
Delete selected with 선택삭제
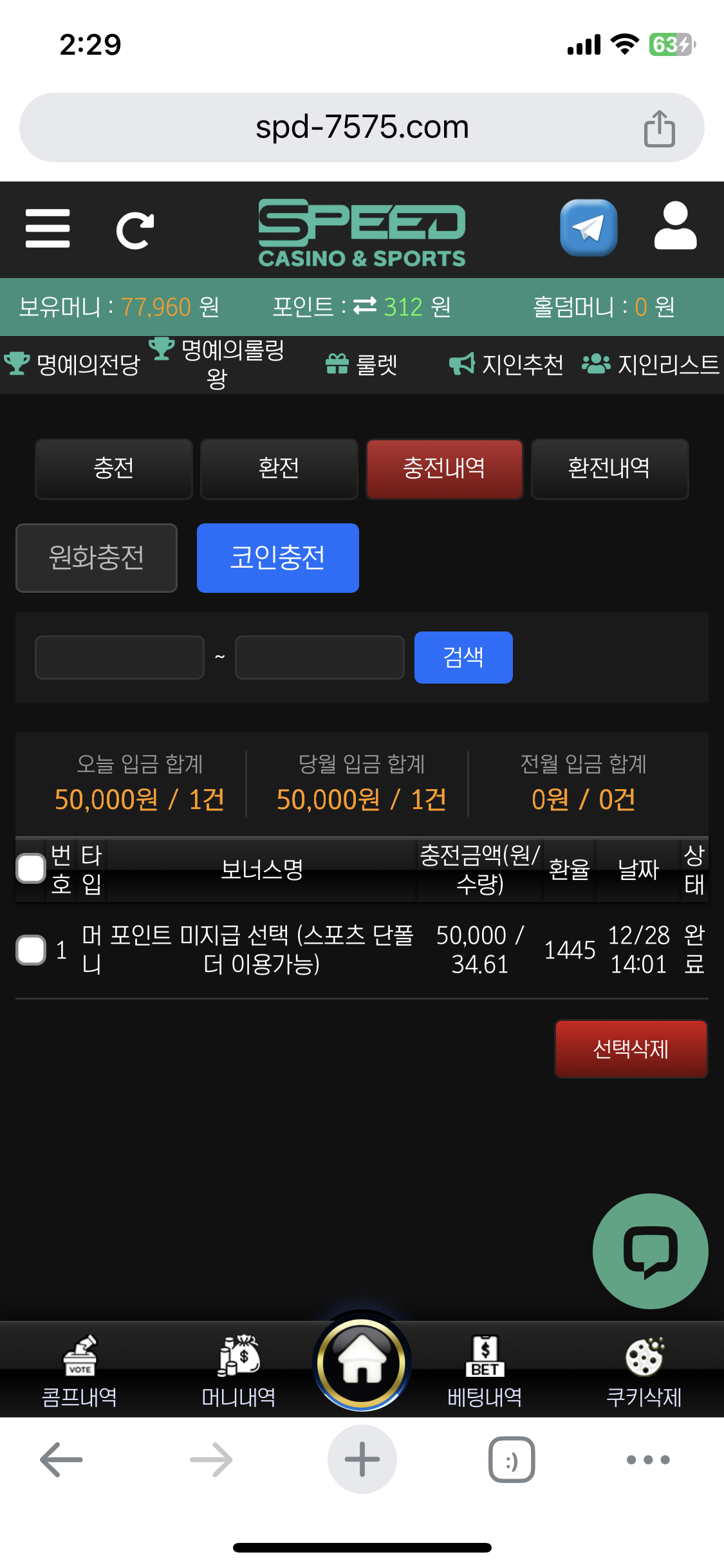click(x=631, y=1049)
